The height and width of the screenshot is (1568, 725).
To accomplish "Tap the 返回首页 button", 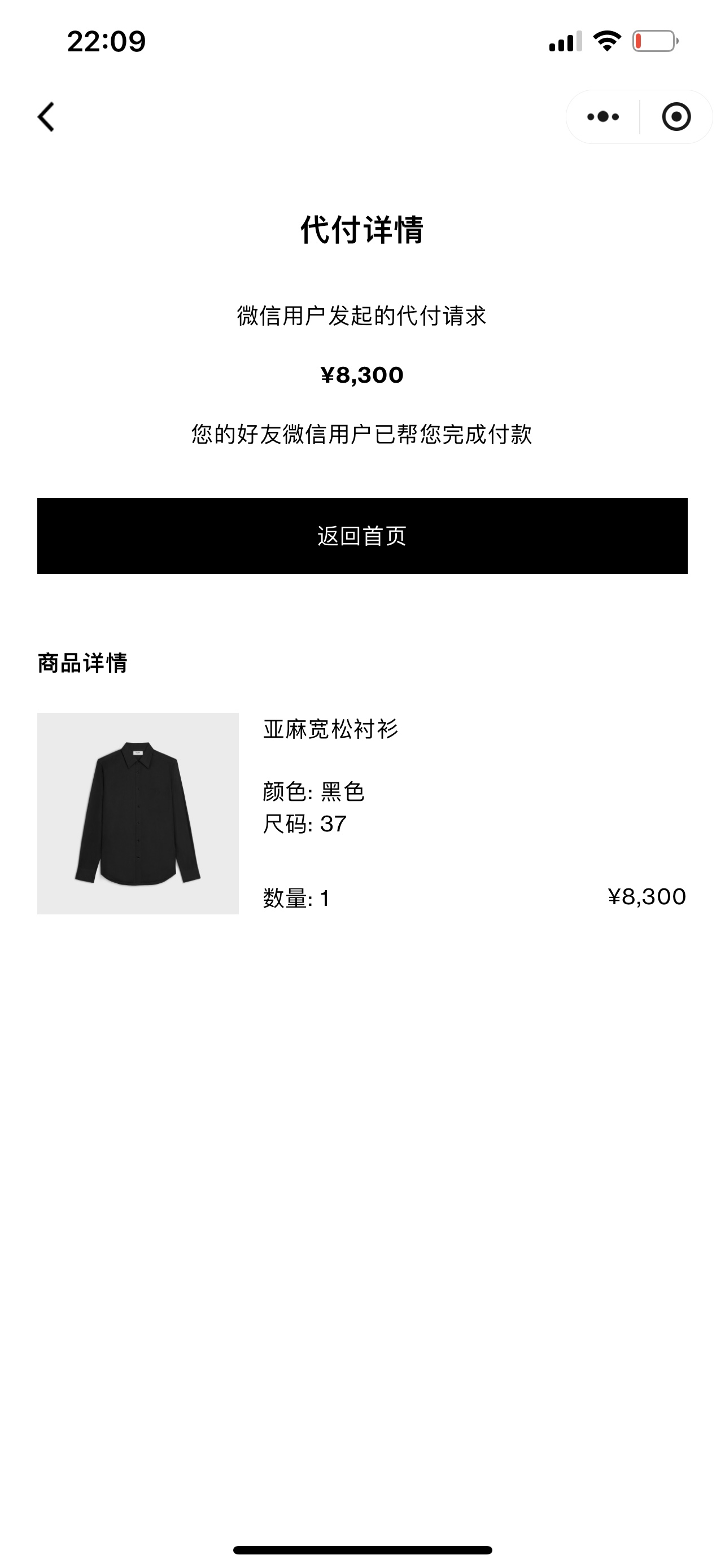I will 362,536.
